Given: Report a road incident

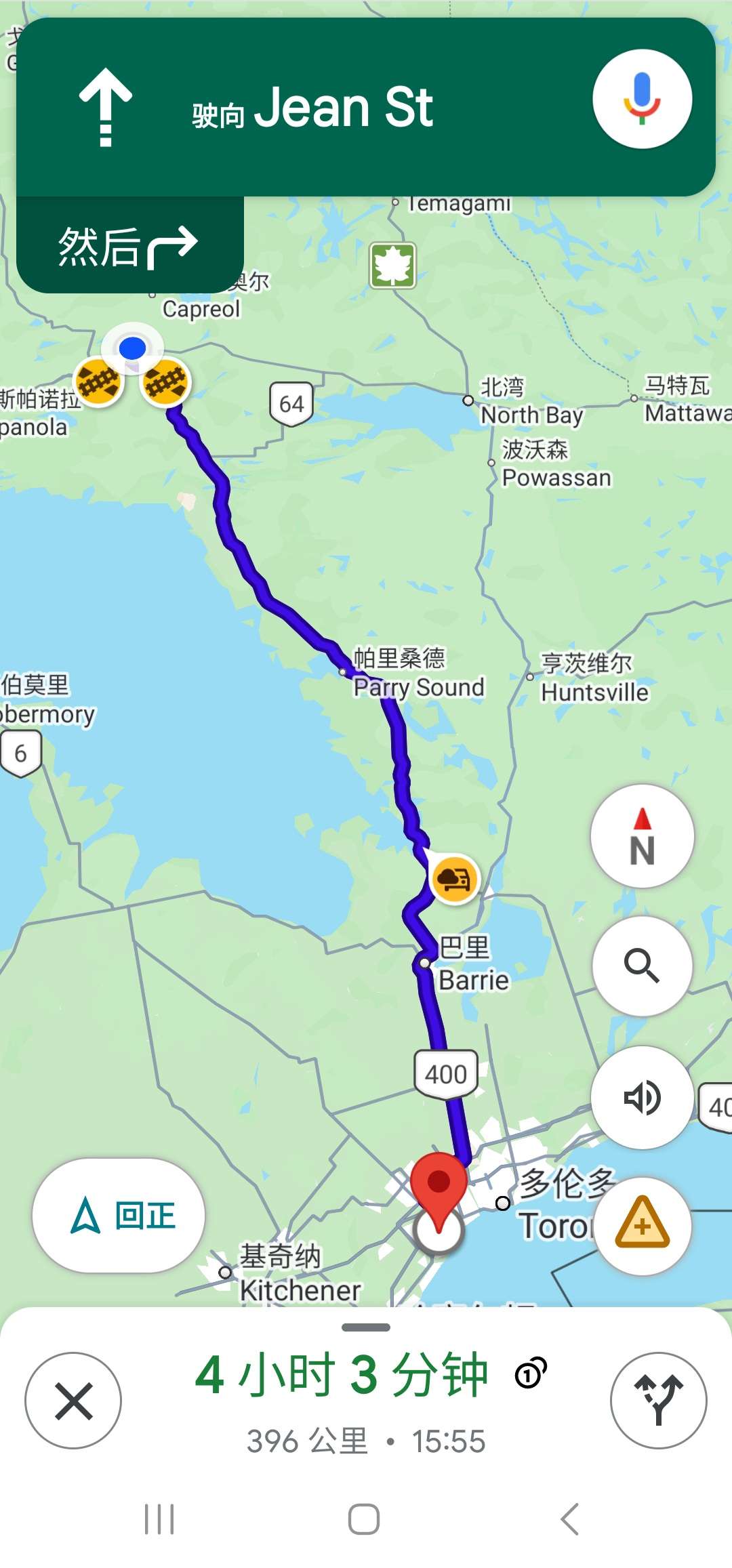Looking at the screenshot, I should point(642,1225).
